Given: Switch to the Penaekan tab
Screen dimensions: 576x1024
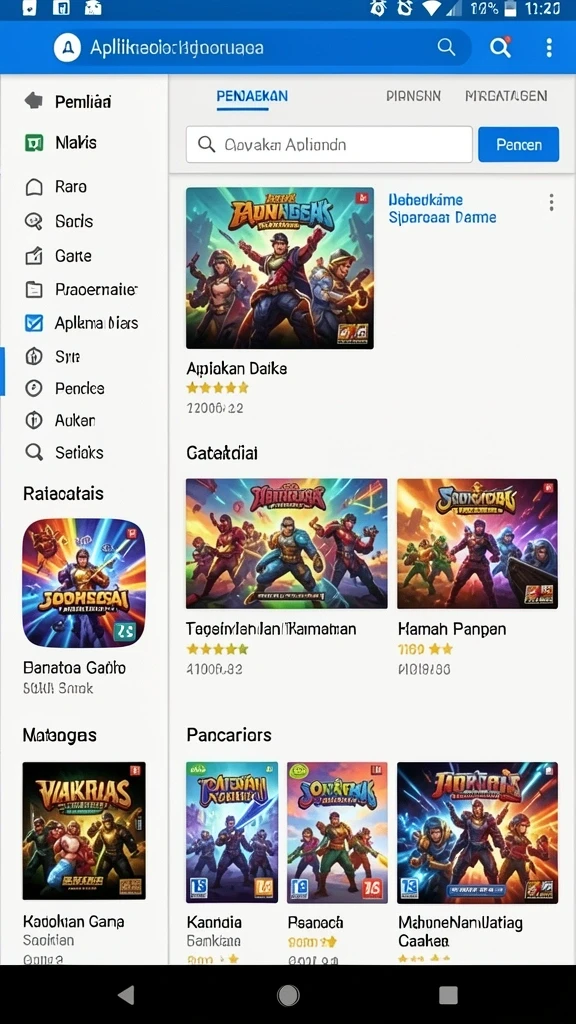Looking at the screenshot, I should pyautogui.click(x=252, y=96).
